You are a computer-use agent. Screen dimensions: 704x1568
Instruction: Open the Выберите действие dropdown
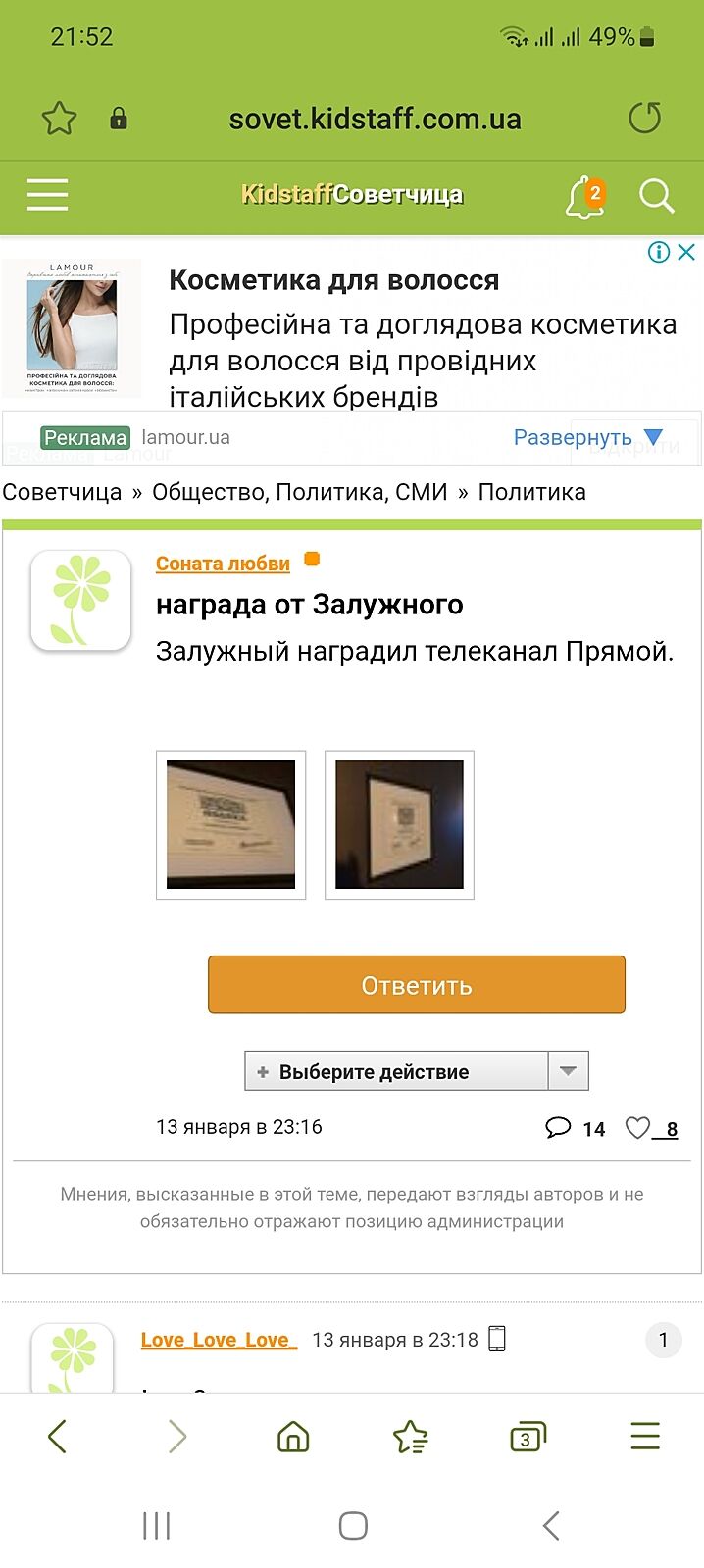pos(416,1071)
